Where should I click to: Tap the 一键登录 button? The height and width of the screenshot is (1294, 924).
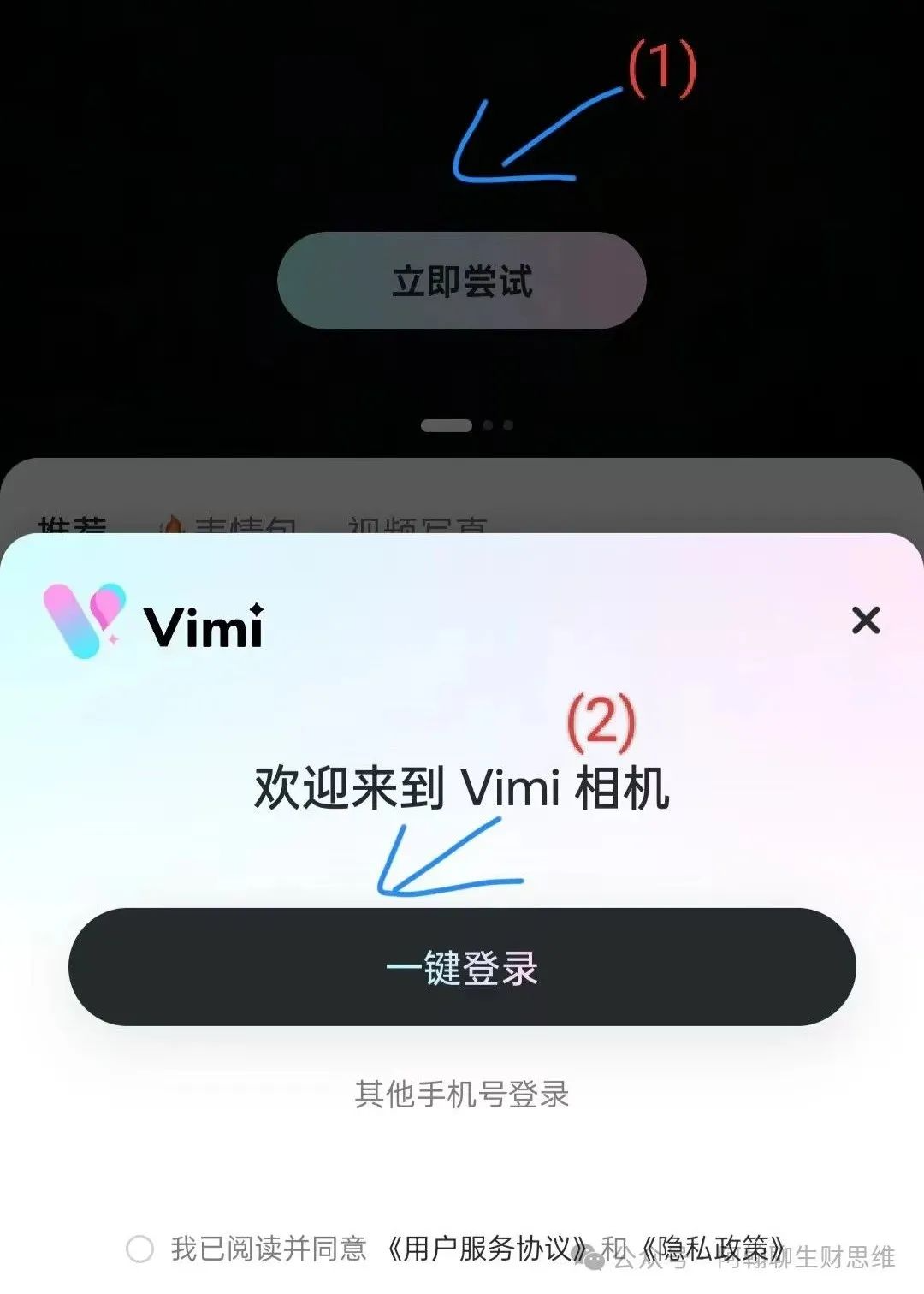click(x=462, y=967)
